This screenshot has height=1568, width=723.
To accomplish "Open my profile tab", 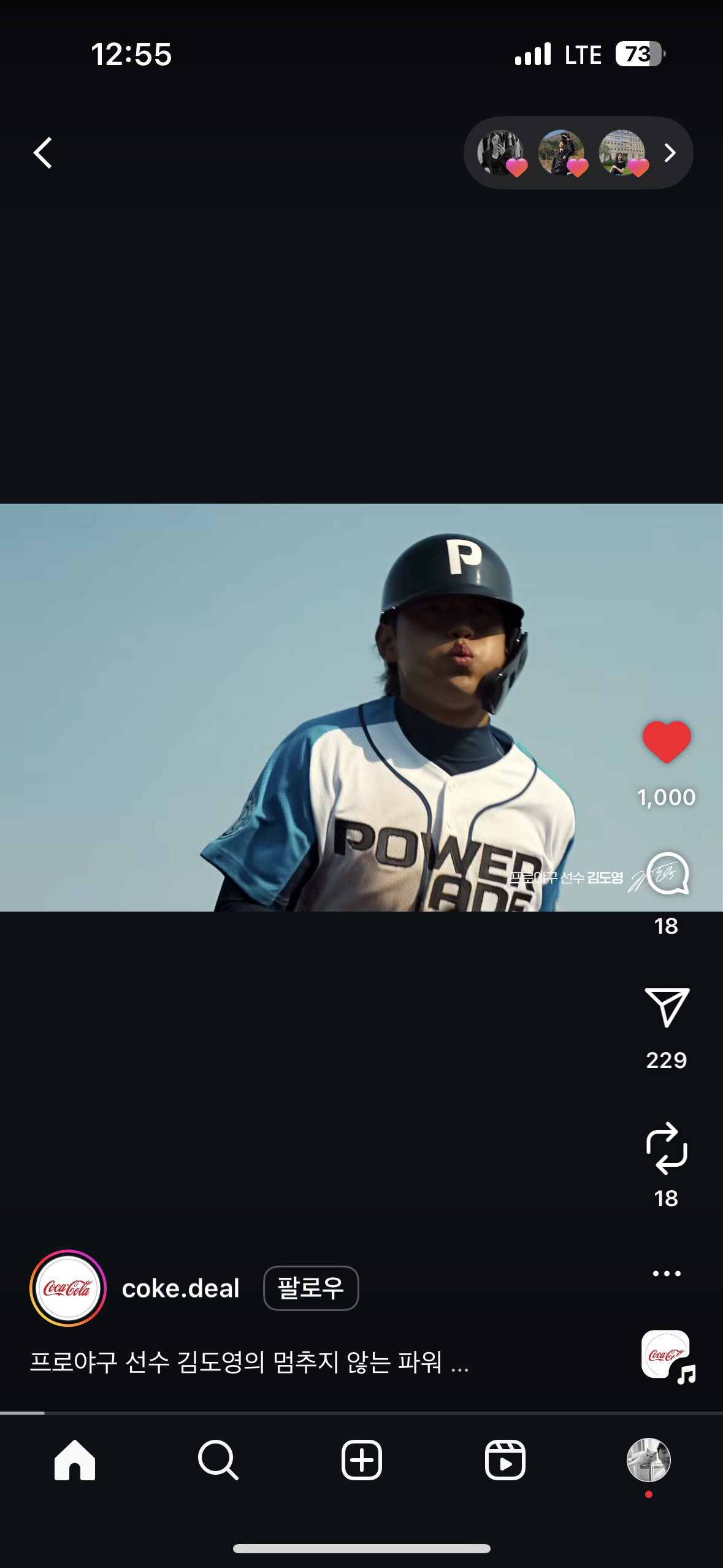I will (x=649, y=1460).
